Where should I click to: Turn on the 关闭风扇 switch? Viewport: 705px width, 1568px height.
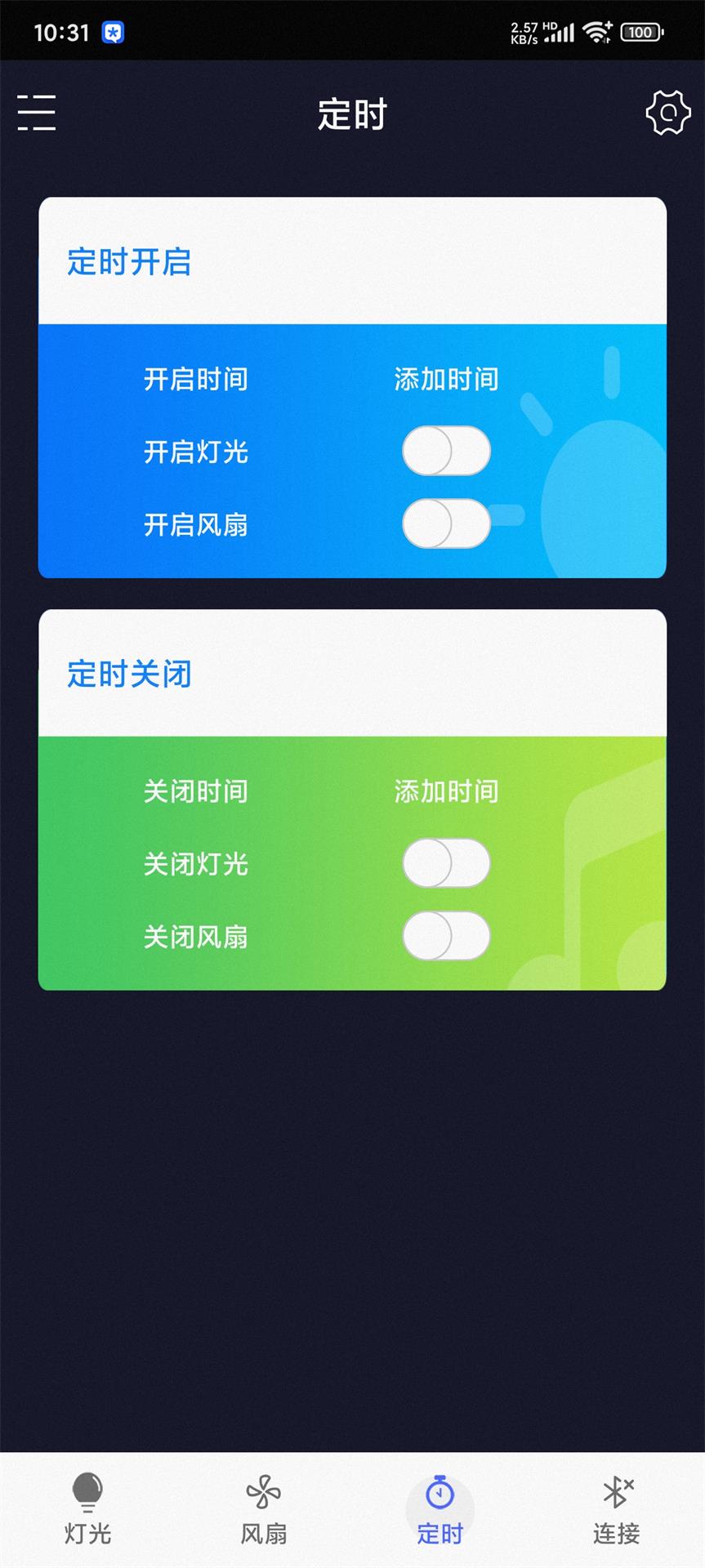click(446, 936)
